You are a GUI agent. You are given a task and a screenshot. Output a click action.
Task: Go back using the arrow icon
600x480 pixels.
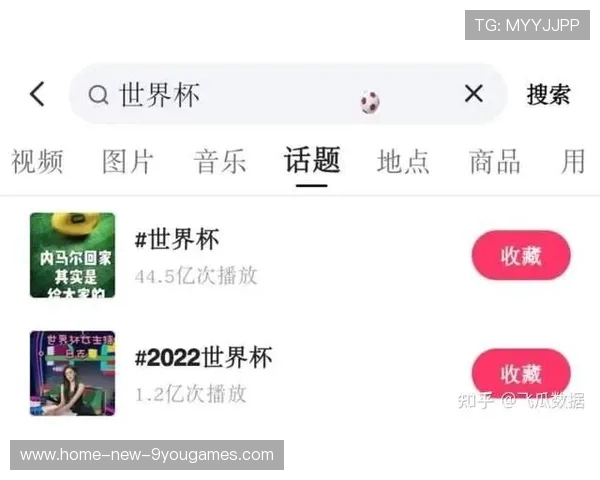(x=37, y=94)
